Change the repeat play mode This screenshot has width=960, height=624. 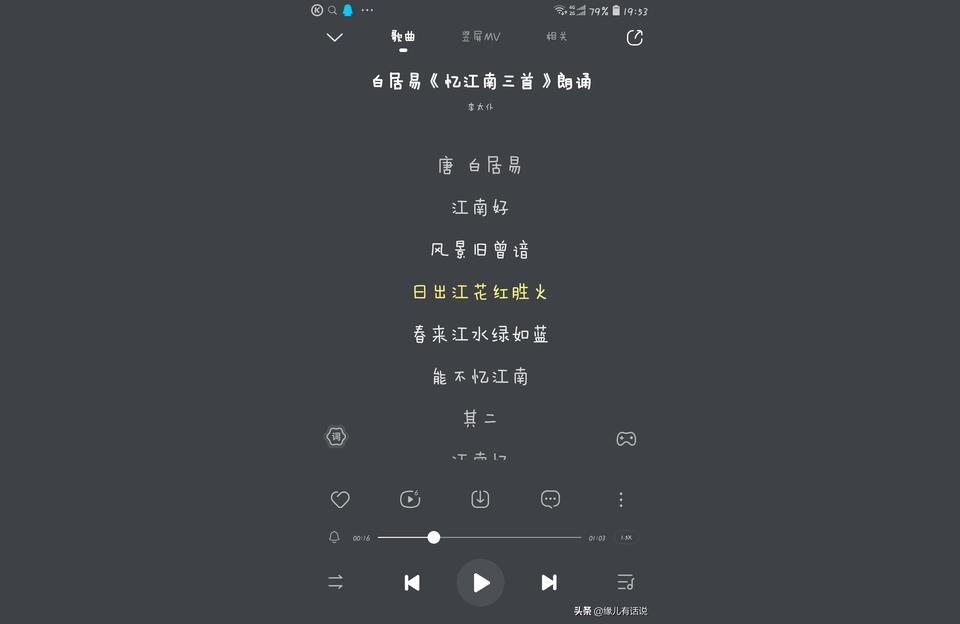pos(336,582)
